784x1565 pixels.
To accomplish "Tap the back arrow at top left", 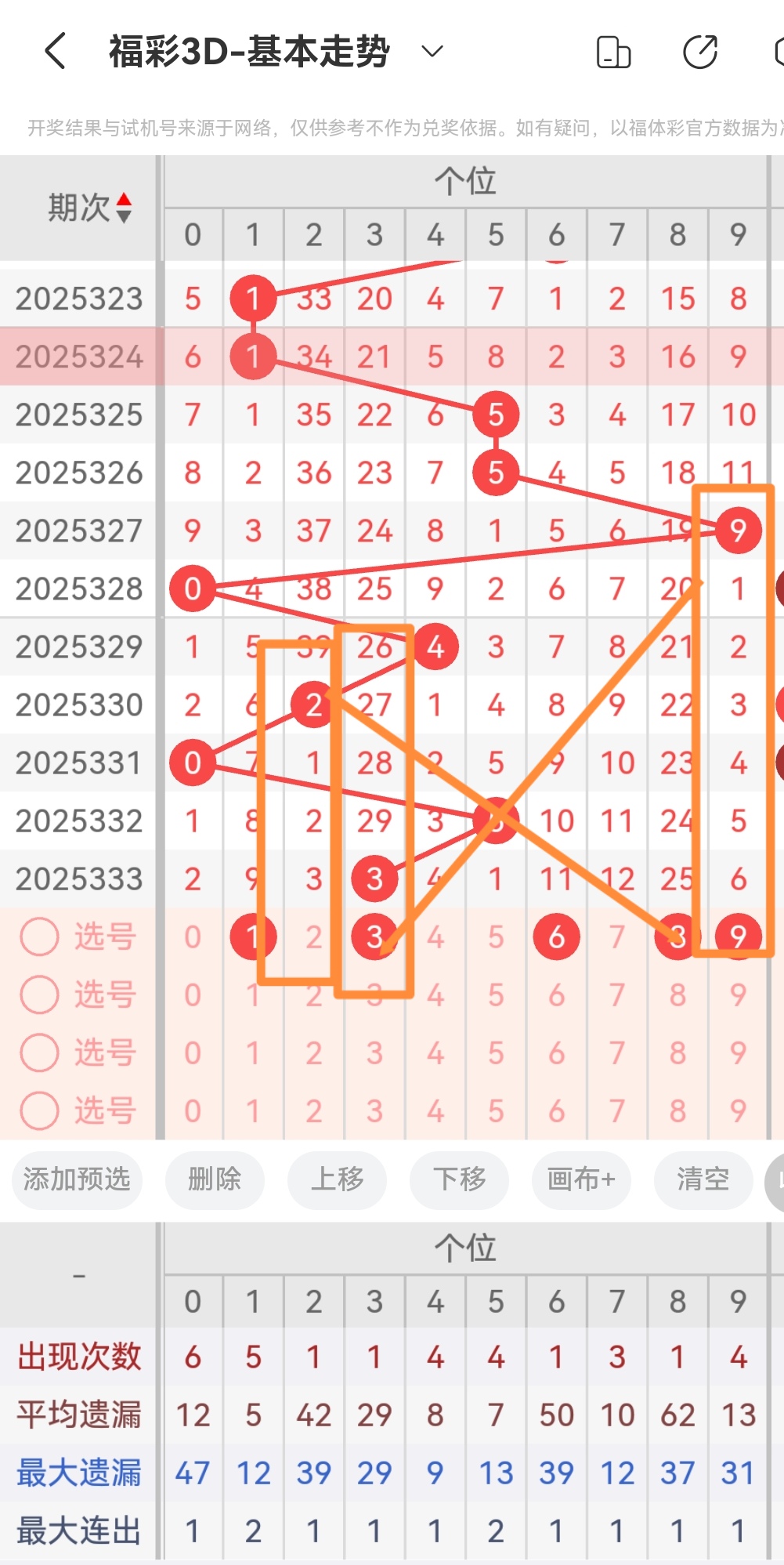I will 52,49.
